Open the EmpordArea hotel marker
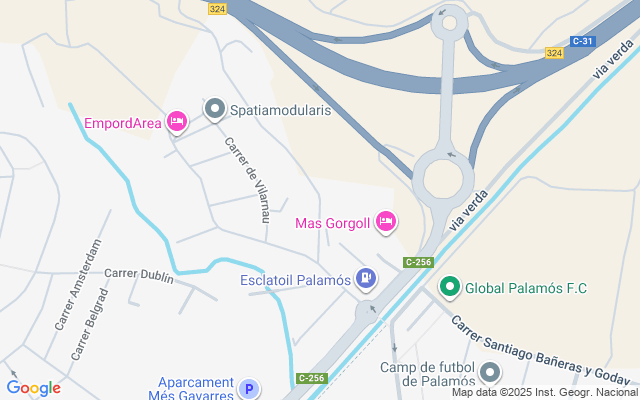 [x=177, y=122]
